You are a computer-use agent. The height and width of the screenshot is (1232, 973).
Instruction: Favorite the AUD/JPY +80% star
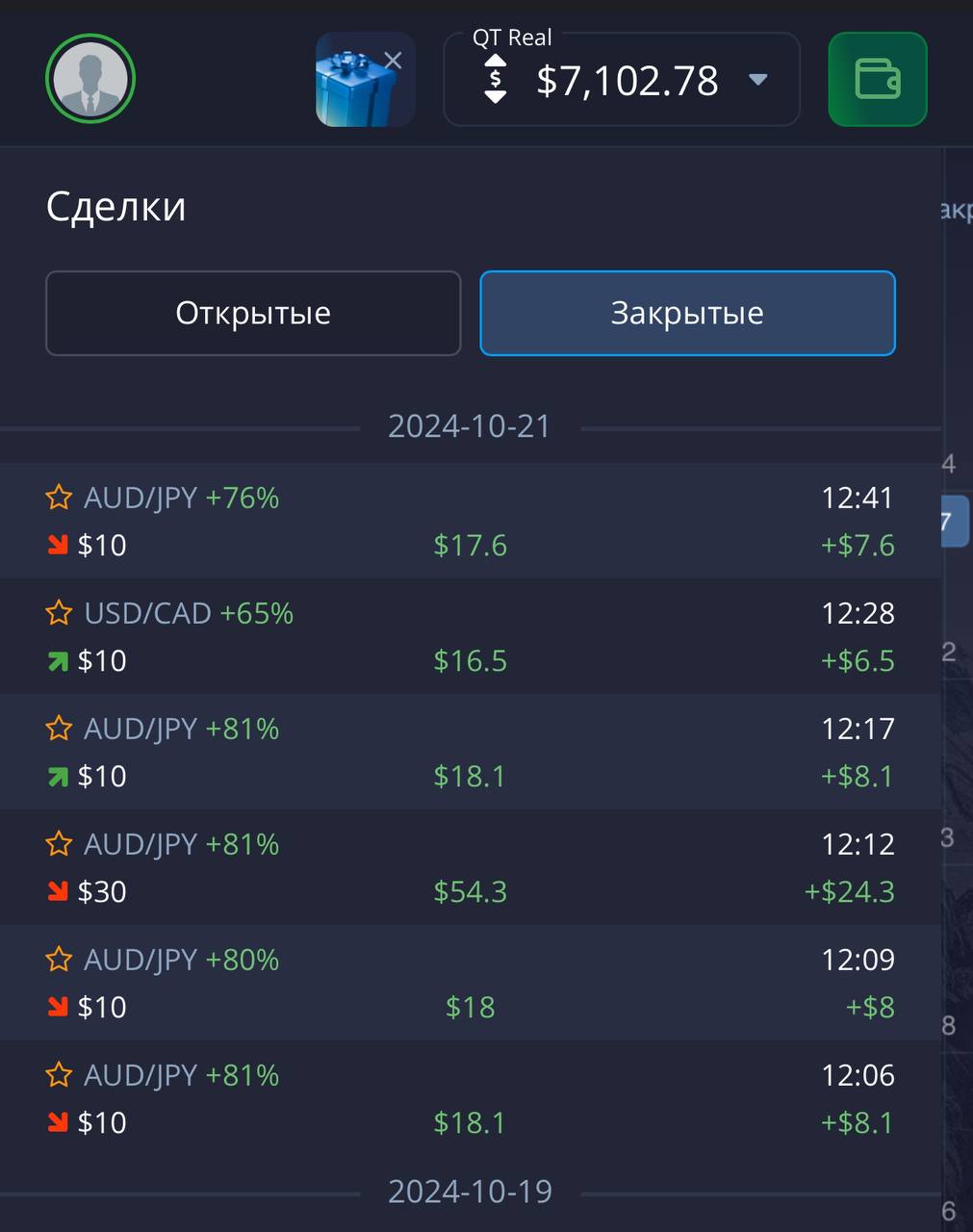pyautogui.click(x=59, y=959)
